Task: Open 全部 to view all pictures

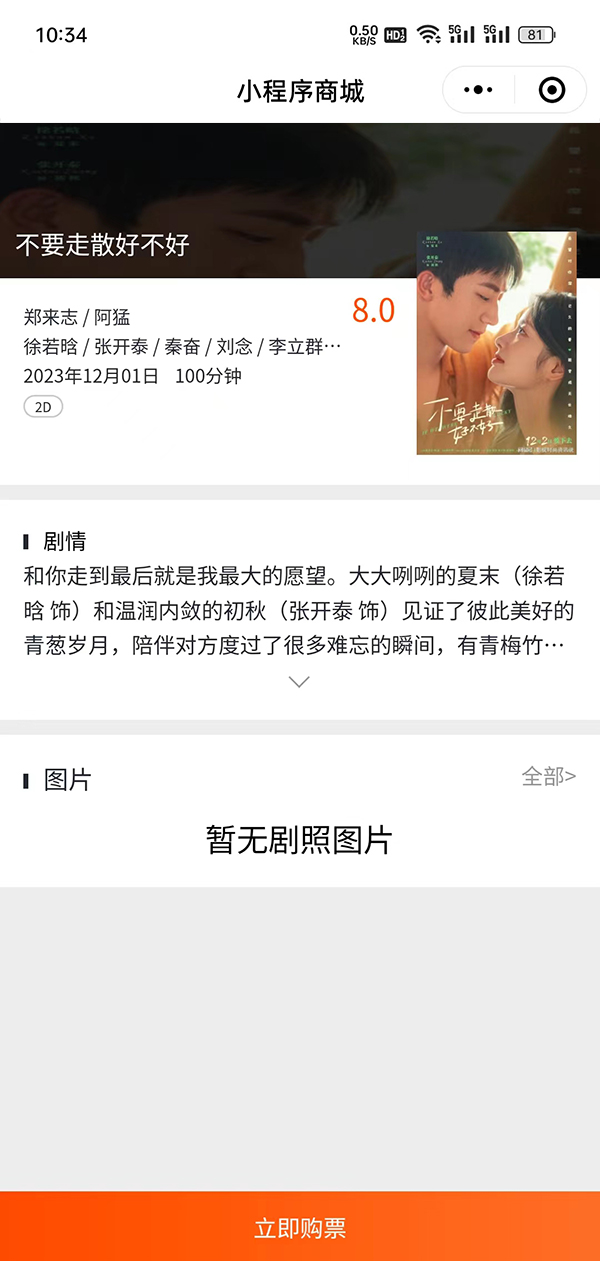Action: tap(548, 776)
